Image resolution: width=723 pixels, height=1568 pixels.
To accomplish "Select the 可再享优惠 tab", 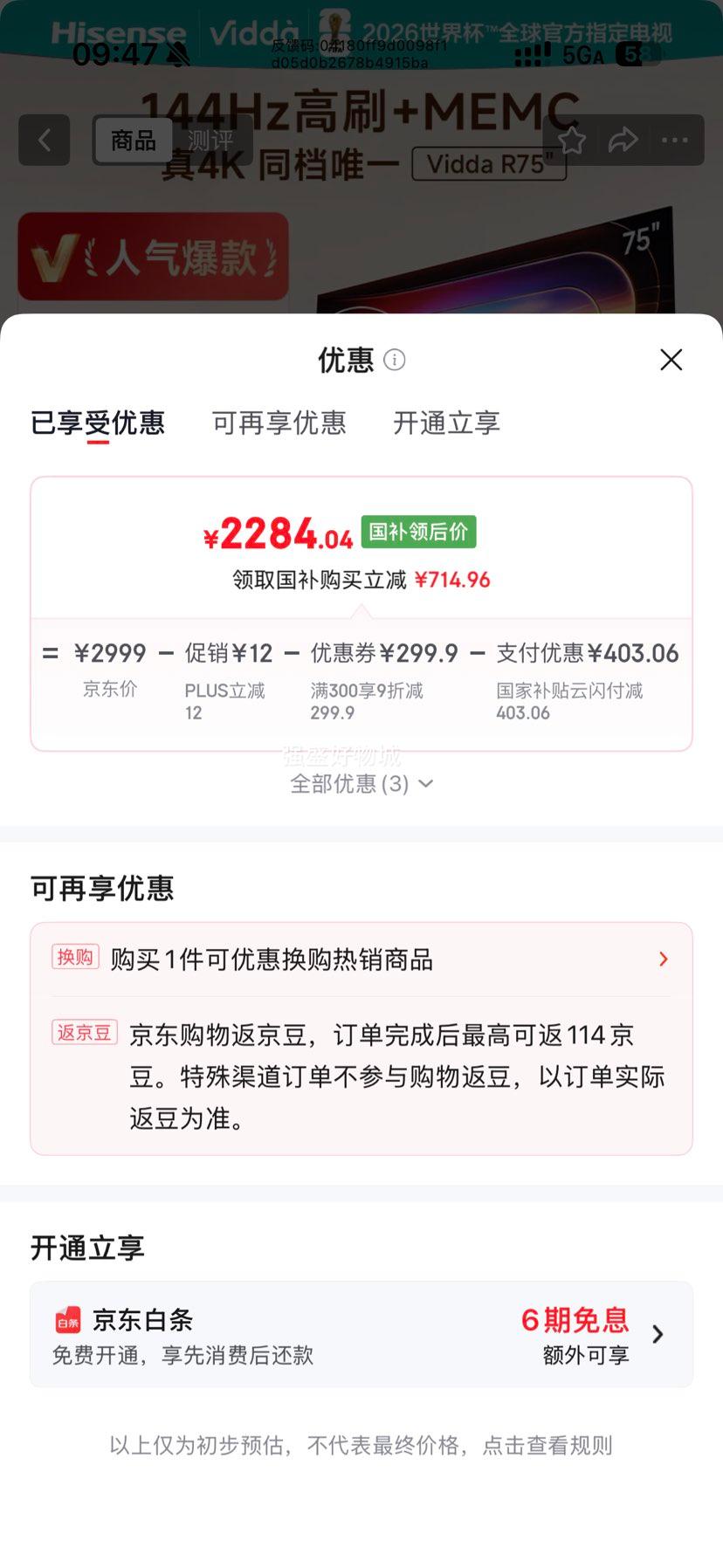I will coord(279,423).
